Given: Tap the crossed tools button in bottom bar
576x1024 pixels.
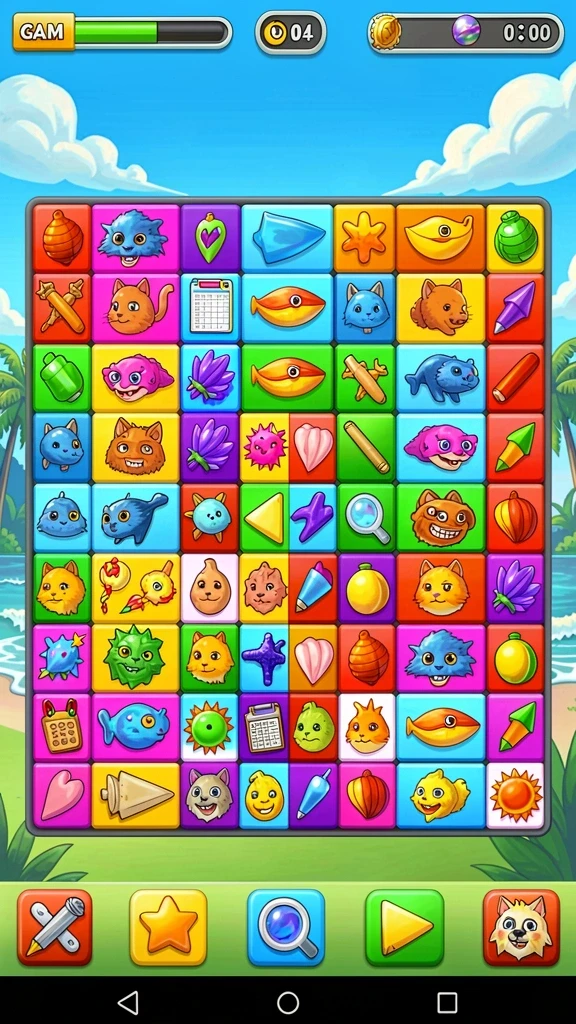Looking at the screenshot, I should click(54, 927).
